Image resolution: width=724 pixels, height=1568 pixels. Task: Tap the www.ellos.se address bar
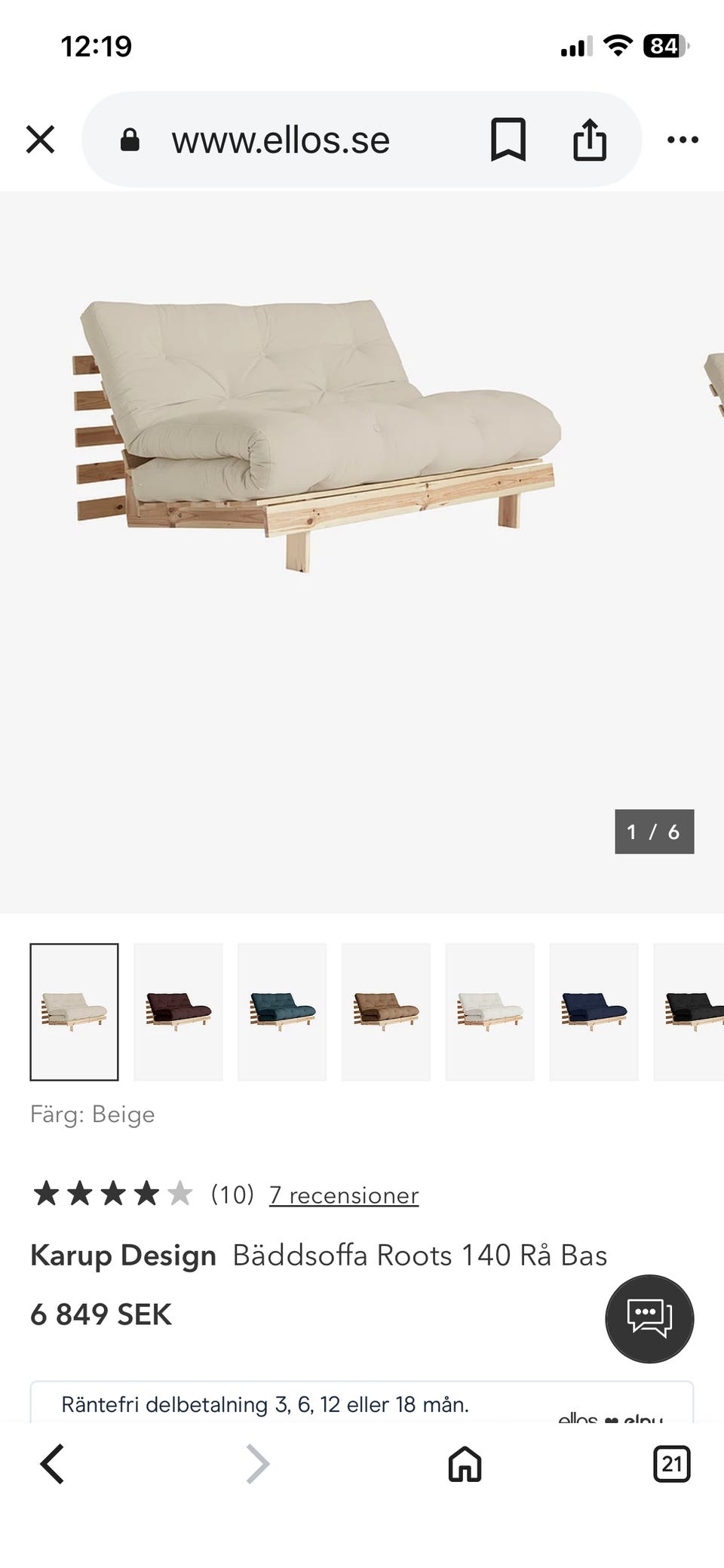click(281, 140)
